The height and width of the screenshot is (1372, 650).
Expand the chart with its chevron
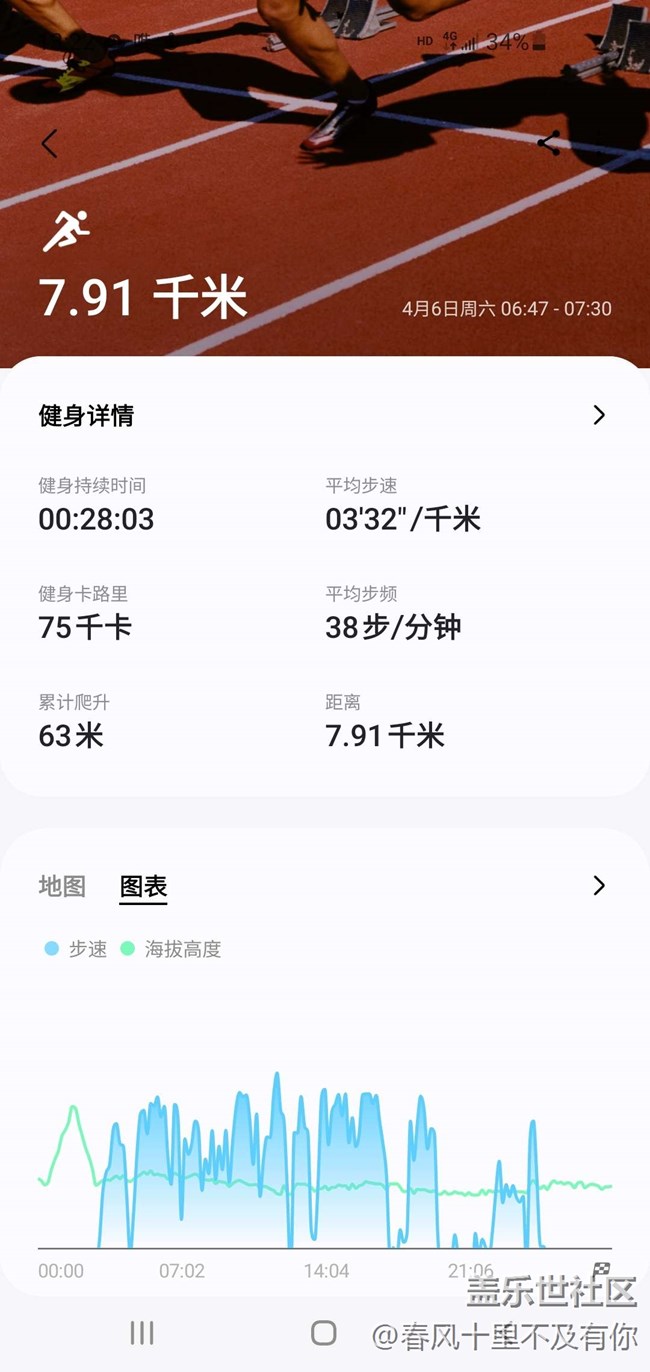point(598,885)
